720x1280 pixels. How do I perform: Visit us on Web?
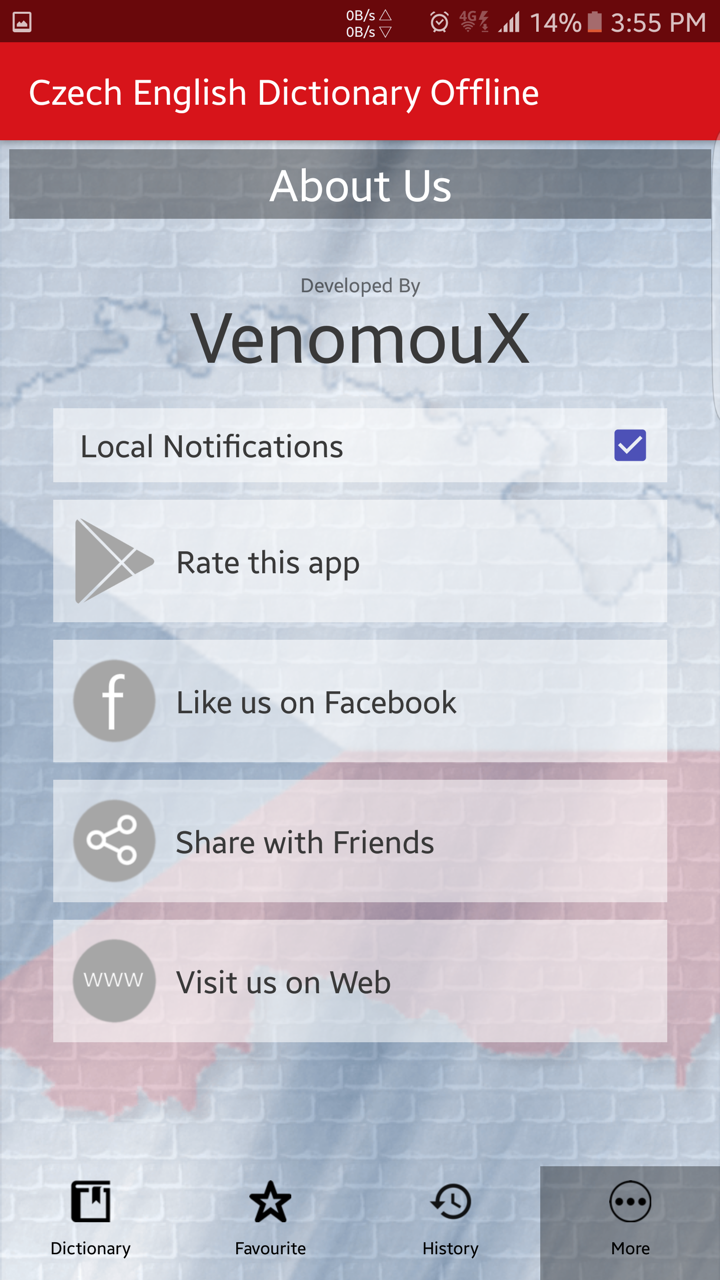(360, 981)
